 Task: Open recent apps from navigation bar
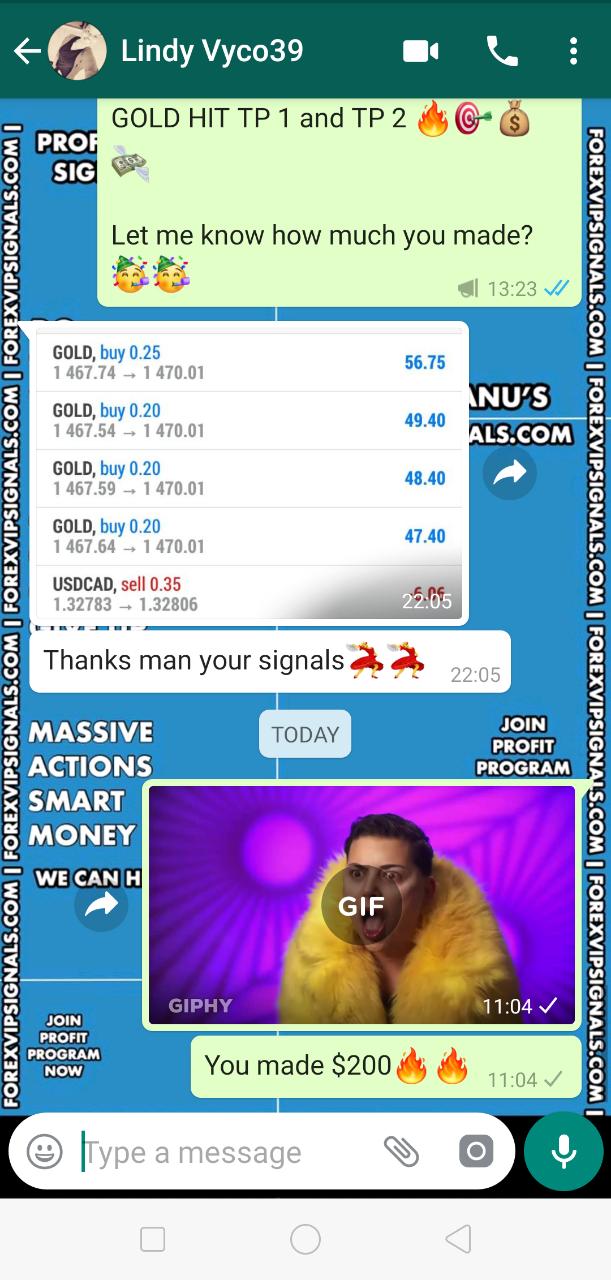[x=153, y=1240]
